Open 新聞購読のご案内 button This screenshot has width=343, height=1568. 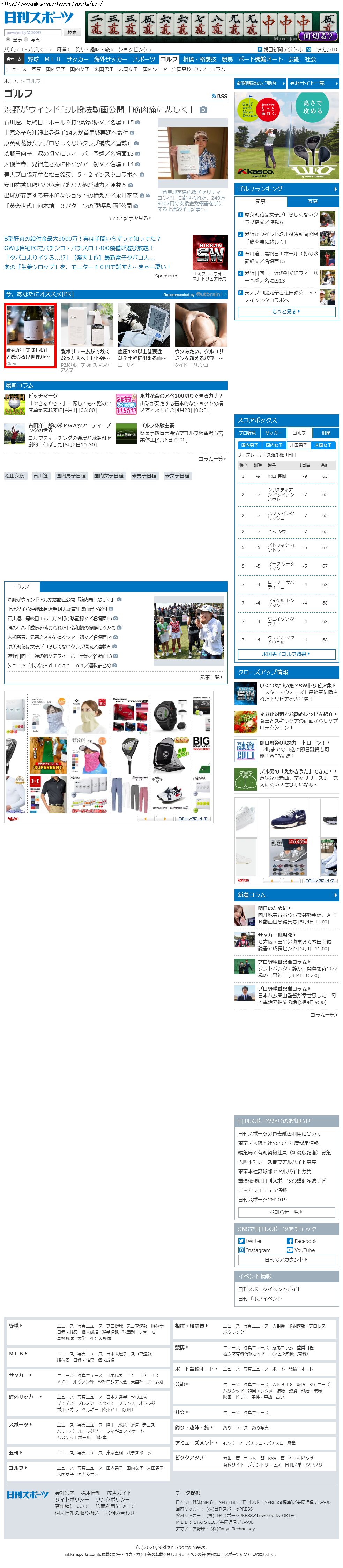[260, 83]
